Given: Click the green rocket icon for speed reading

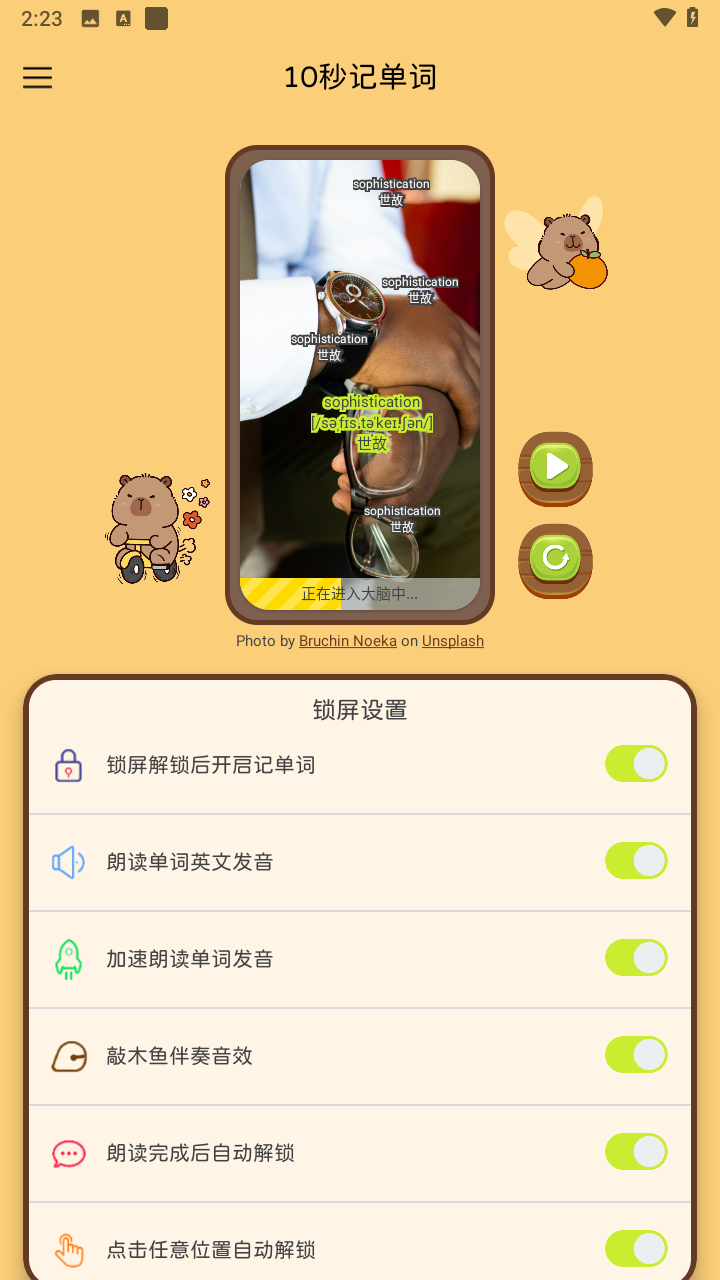Looking at the screenshot, I should (67, 957).
